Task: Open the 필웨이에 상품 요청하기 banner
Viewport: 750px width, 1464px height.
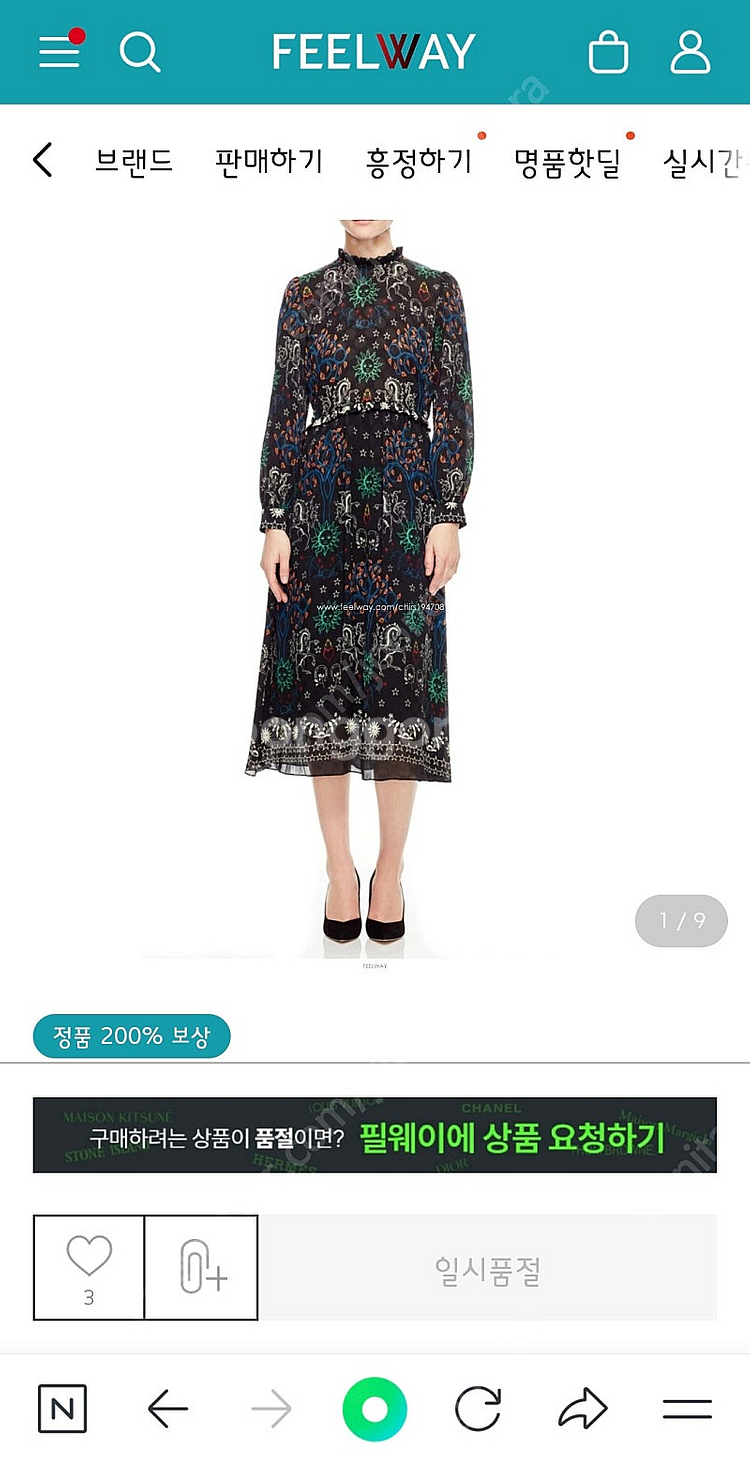Action: pyautogui.click(x=375, y=1135)
